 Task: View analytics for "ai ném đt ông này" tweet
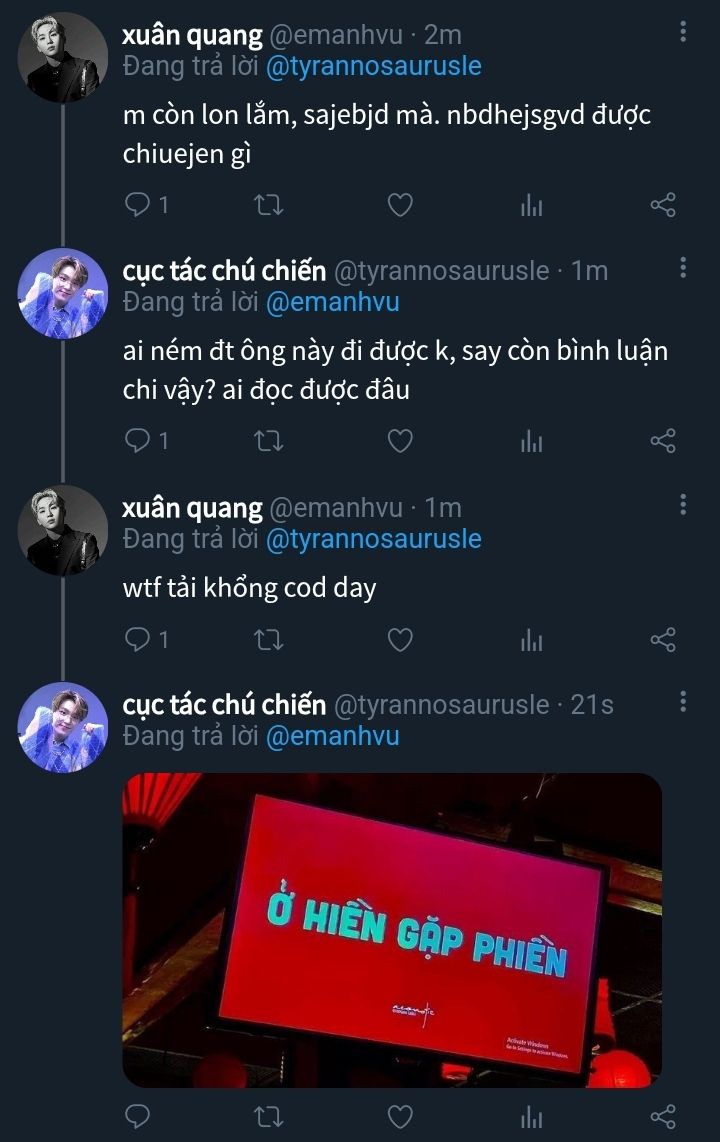pyautogui.click(x=531, y=440)
